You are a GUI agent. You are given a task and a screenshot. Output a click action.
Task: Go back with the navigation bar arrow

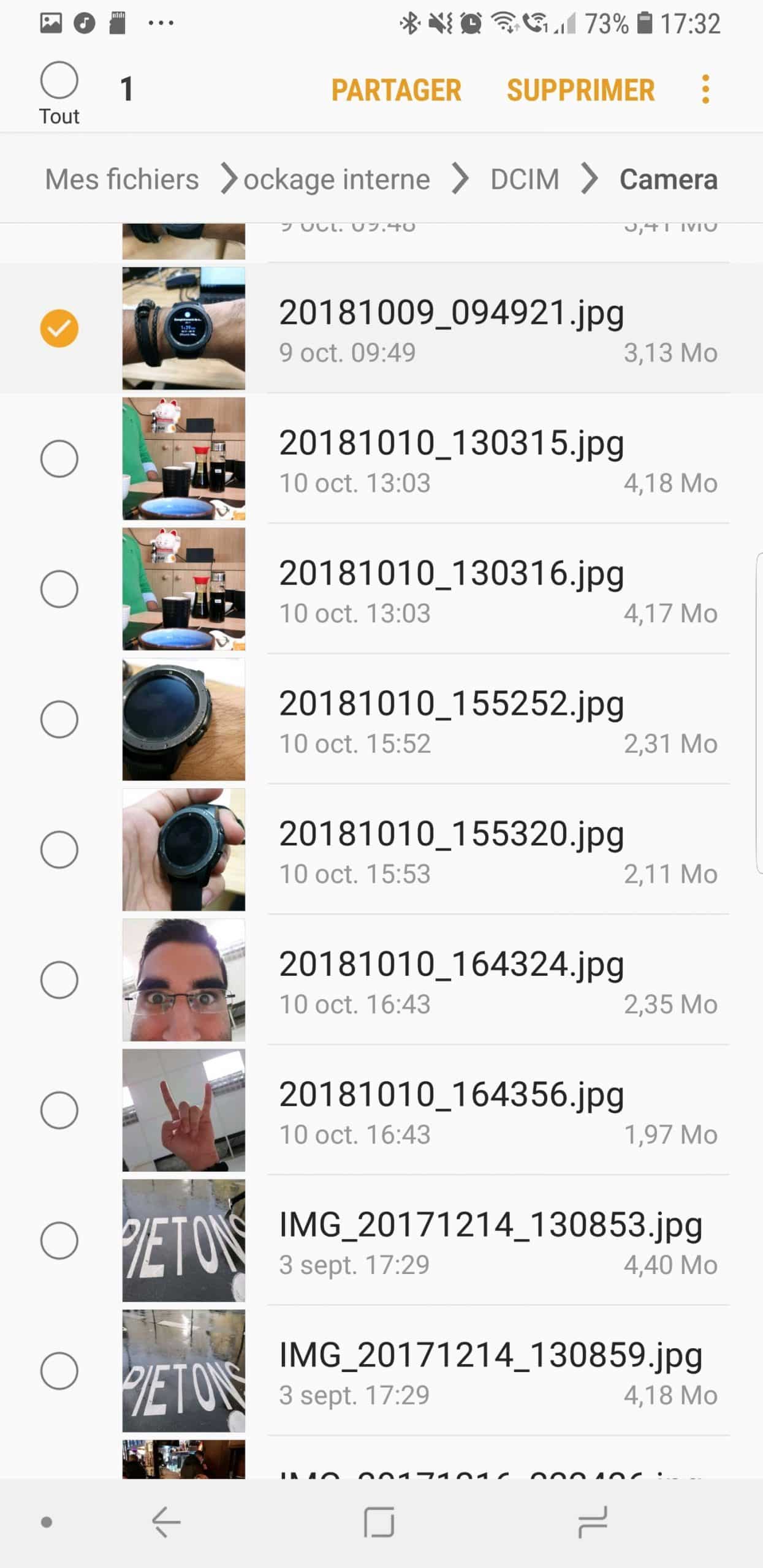point(167,1522)
